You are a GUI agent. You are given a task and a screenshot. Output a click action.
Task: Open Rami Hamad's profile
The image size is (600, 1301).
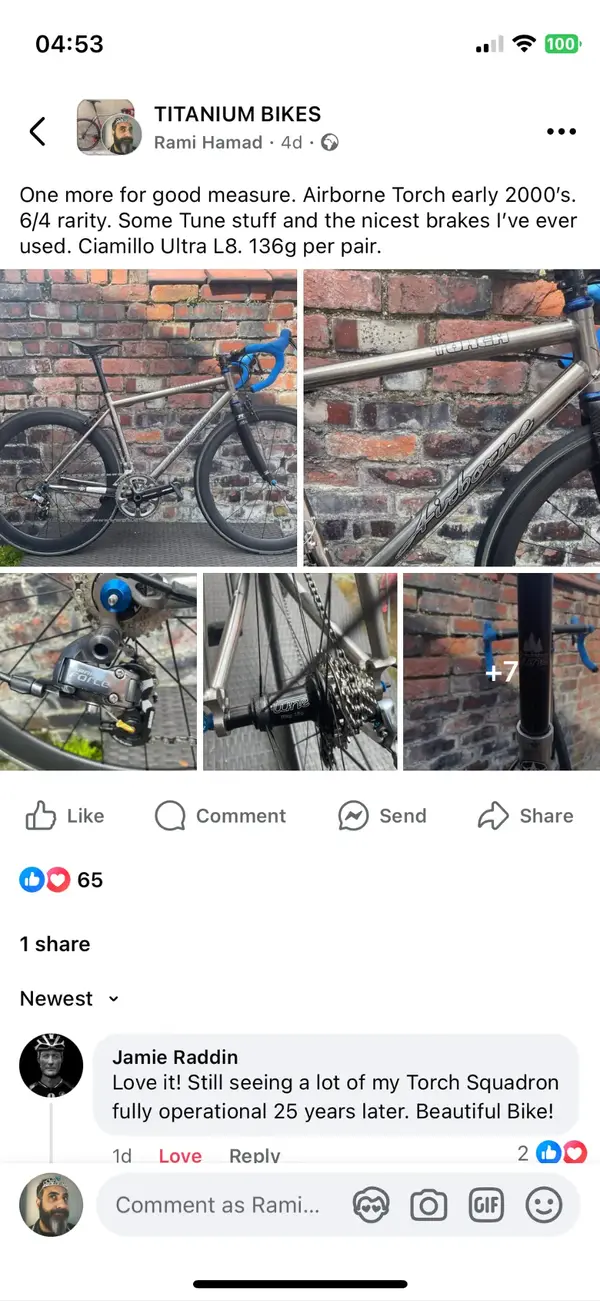pos(208,143)
